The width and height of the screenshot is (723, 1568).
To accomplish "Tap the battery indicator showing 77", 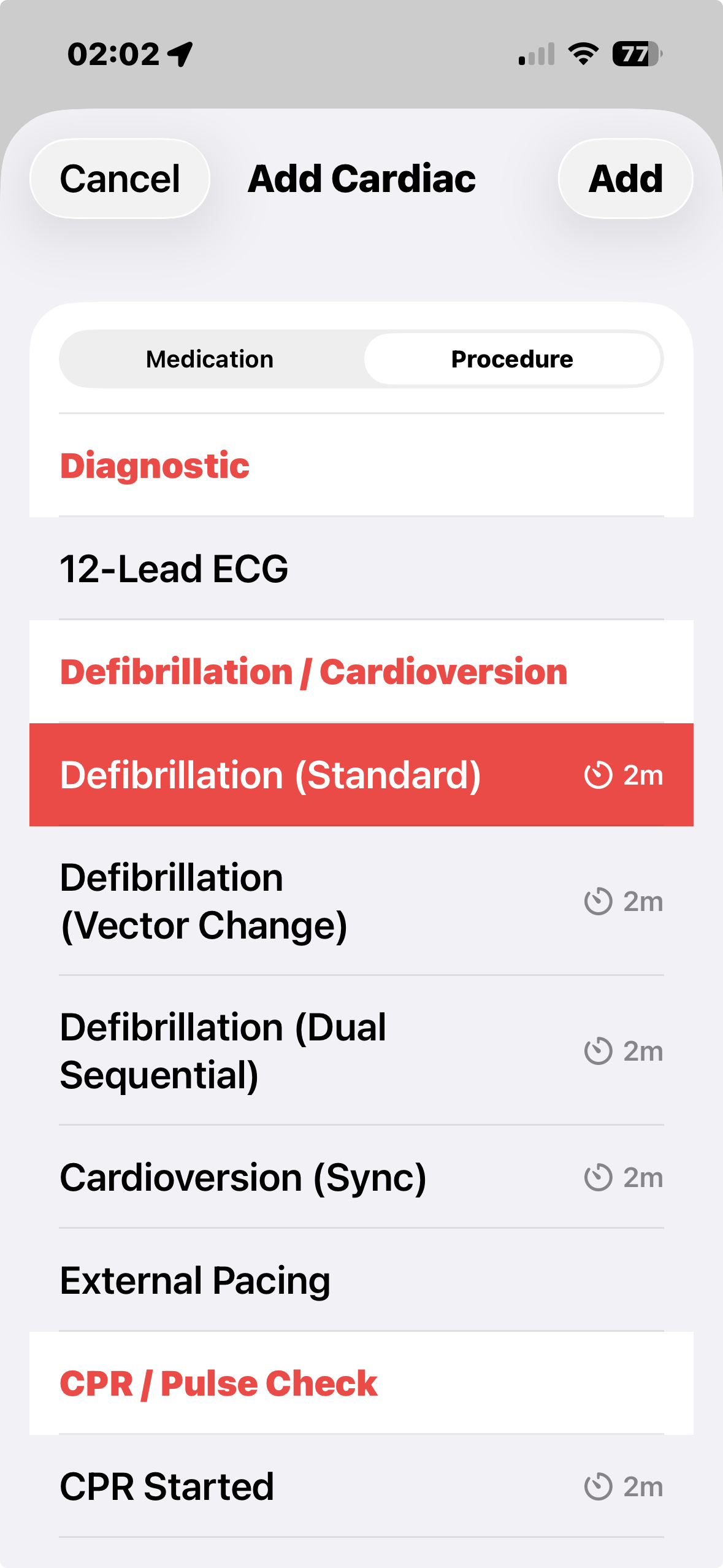I will (635, 54).
